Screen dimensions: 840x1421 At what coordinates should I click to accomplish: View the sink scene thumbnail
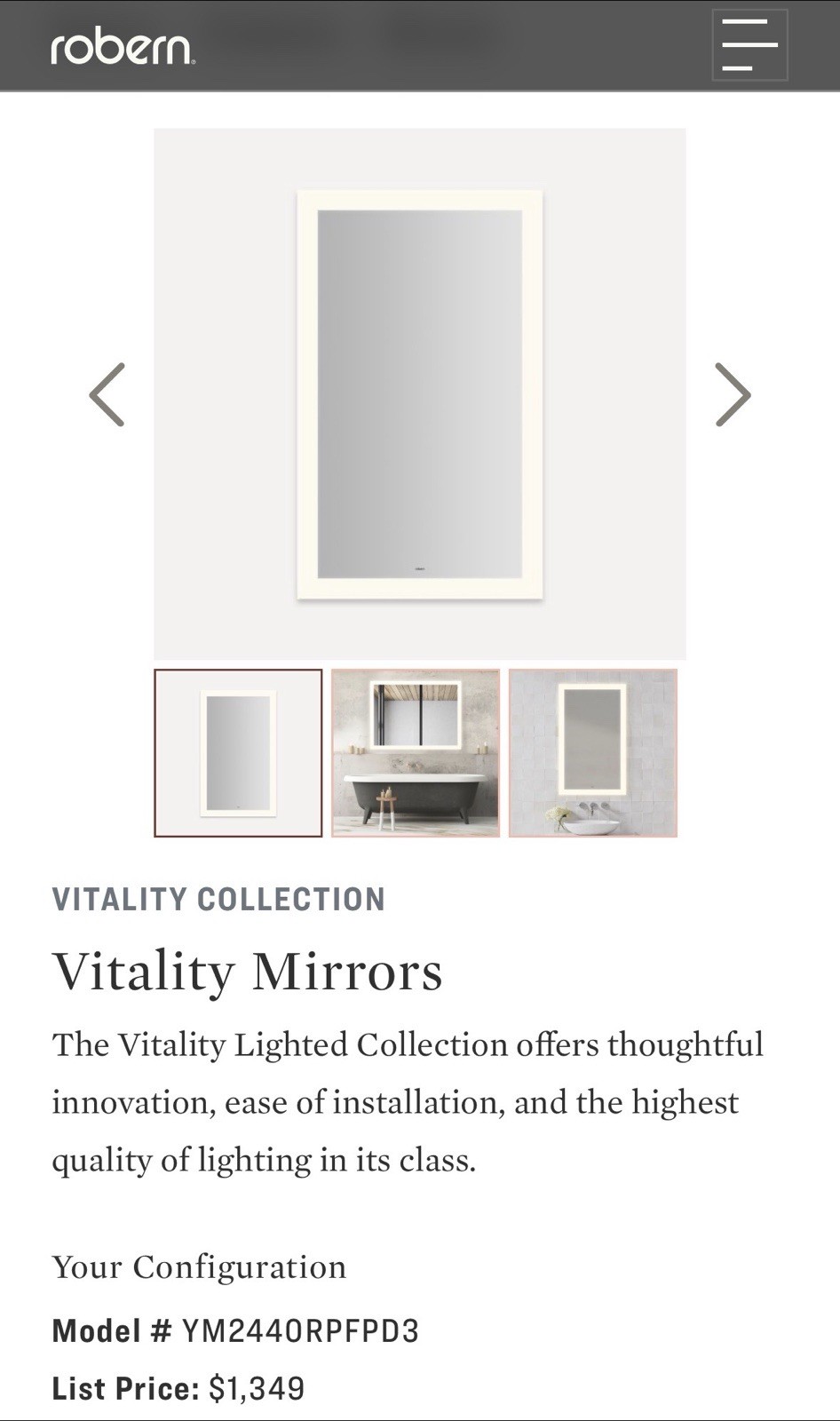click(593, 753)
